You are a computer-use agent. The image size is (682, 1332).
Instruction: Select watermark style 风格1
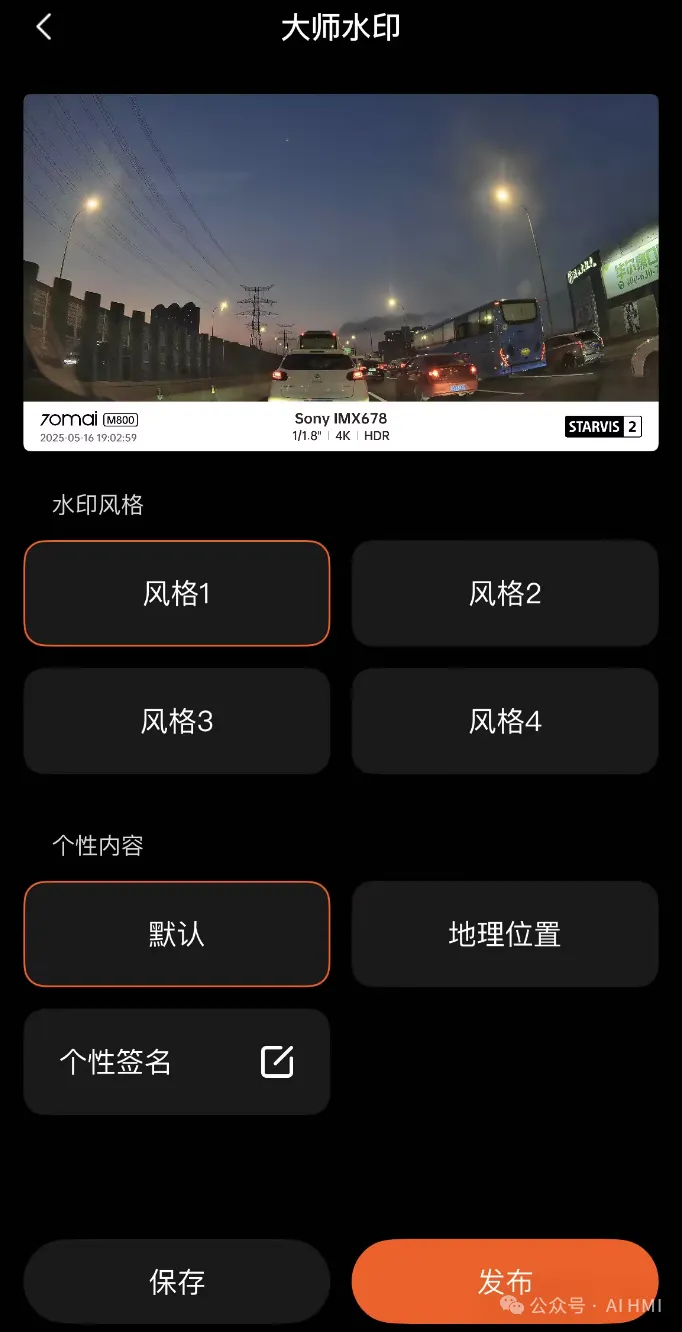coord(177,594)
